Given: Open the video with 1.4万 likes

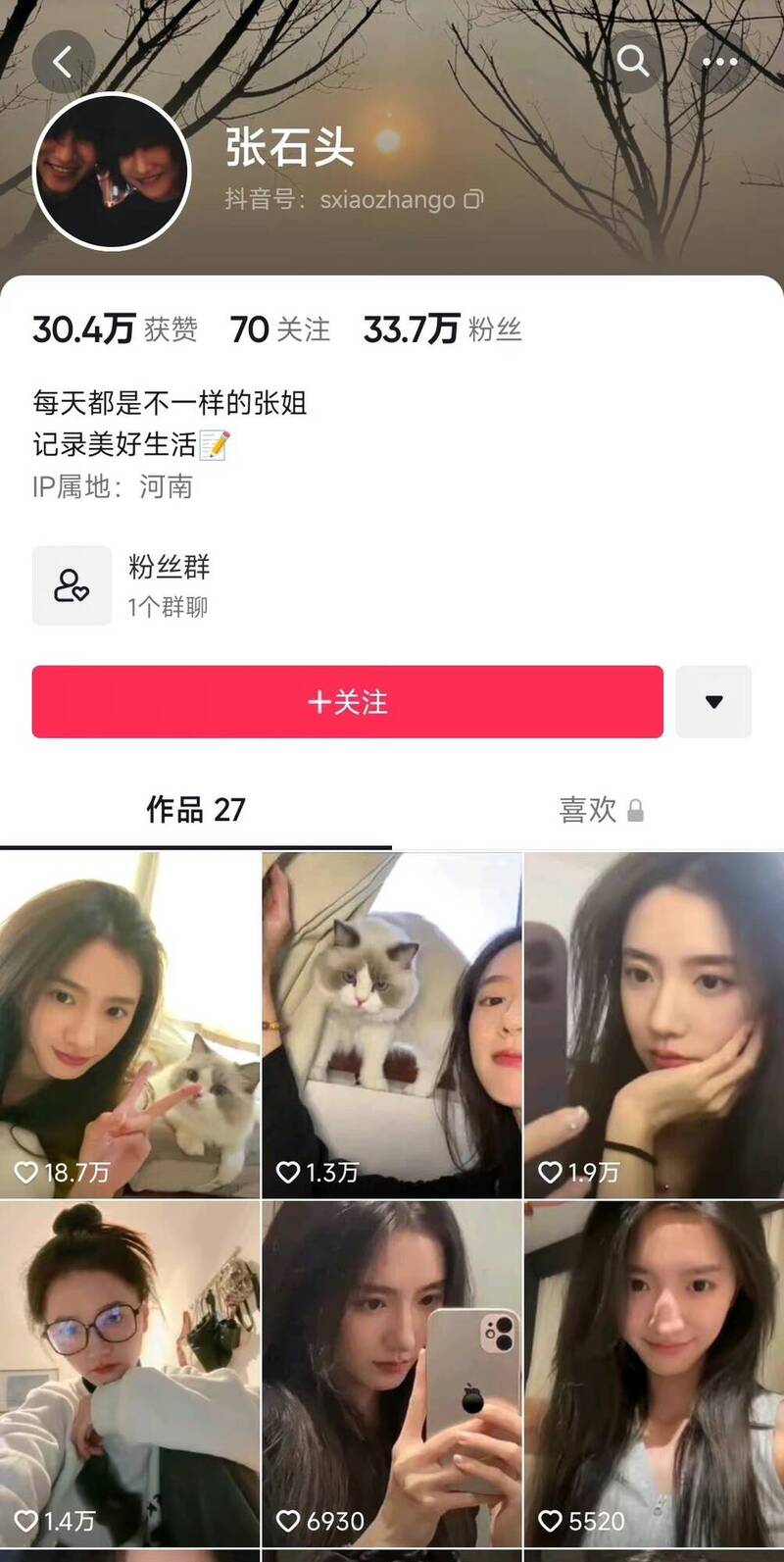Looking at the screenshot, I should [129, 1373].
